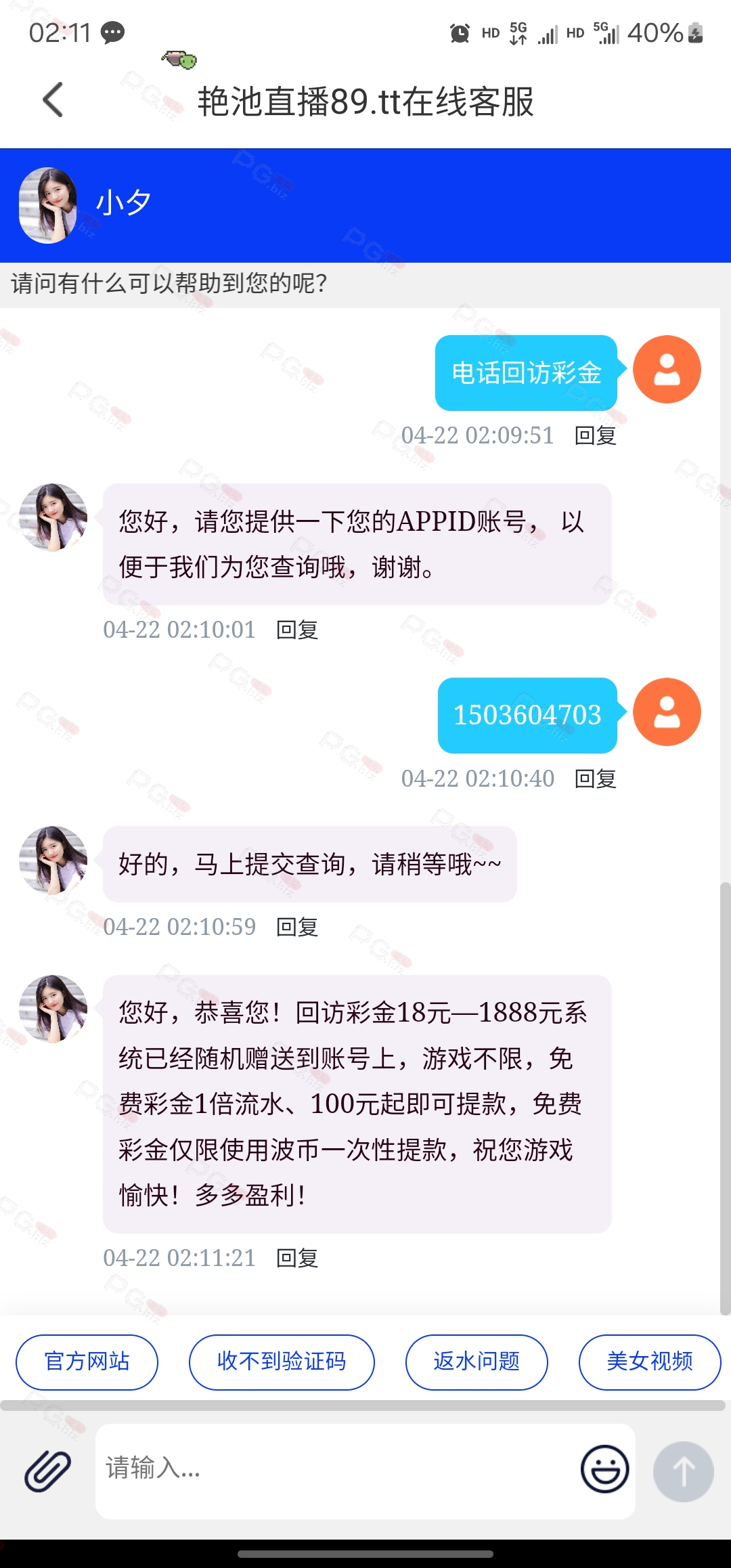The image size is (731, 1568).
Task: Select the 官方网站 quick reply chip
Action: coord(87,1362)
